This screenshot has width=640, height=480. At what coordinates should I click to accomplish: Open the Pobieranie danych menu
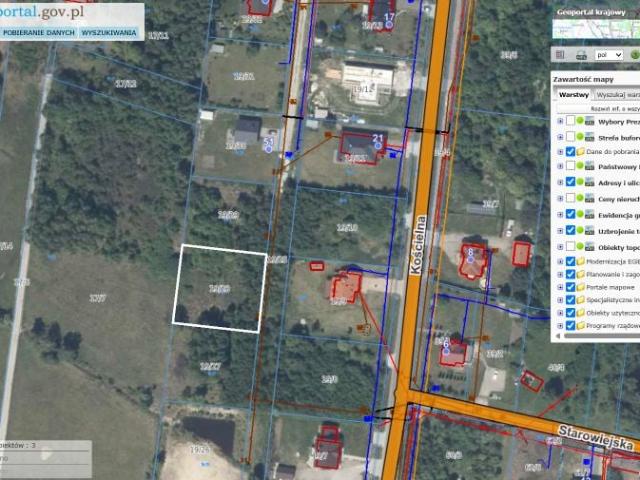[37, 33]
